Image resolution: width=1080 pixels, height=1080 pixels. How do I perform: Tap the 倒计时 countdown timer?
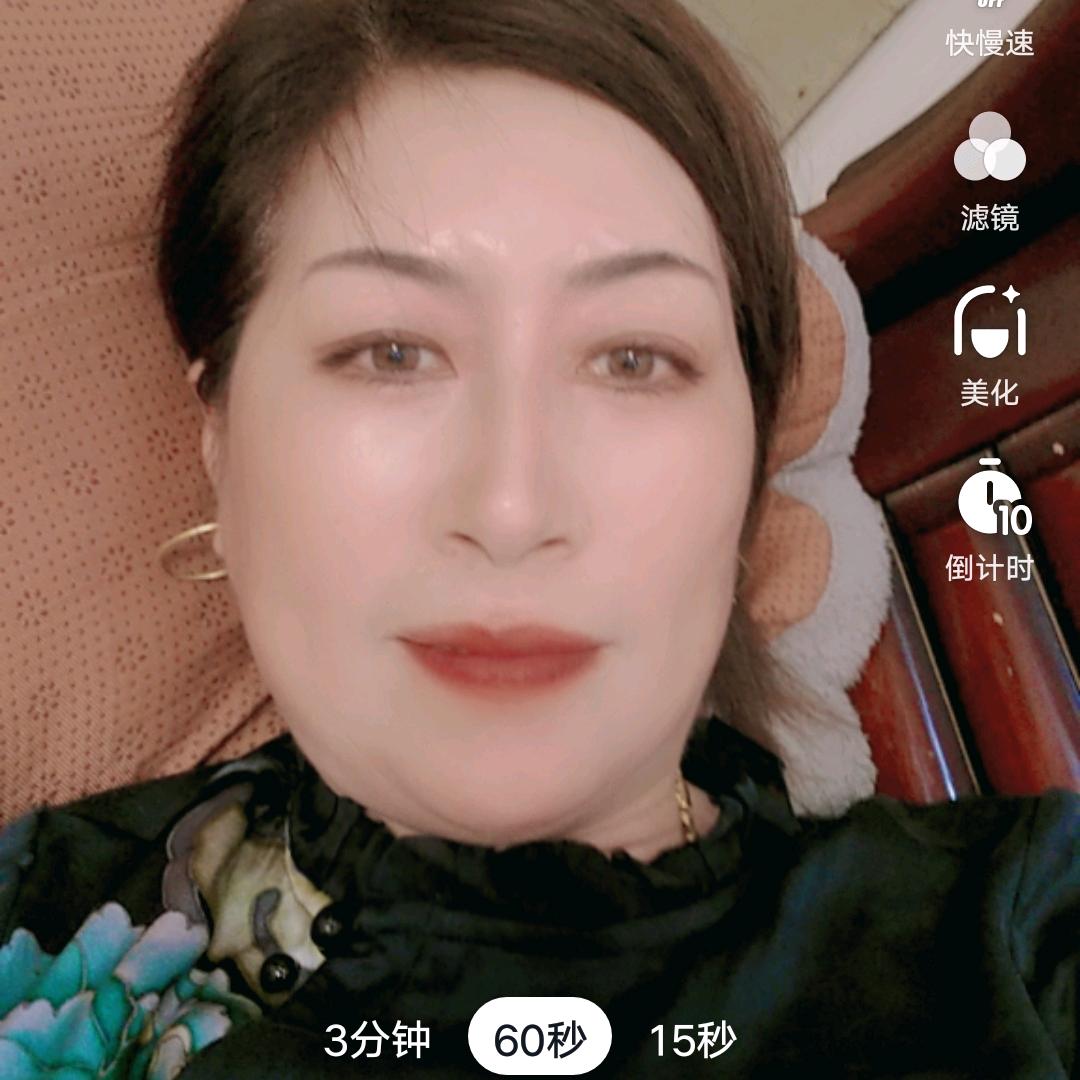tap(989, 520)
